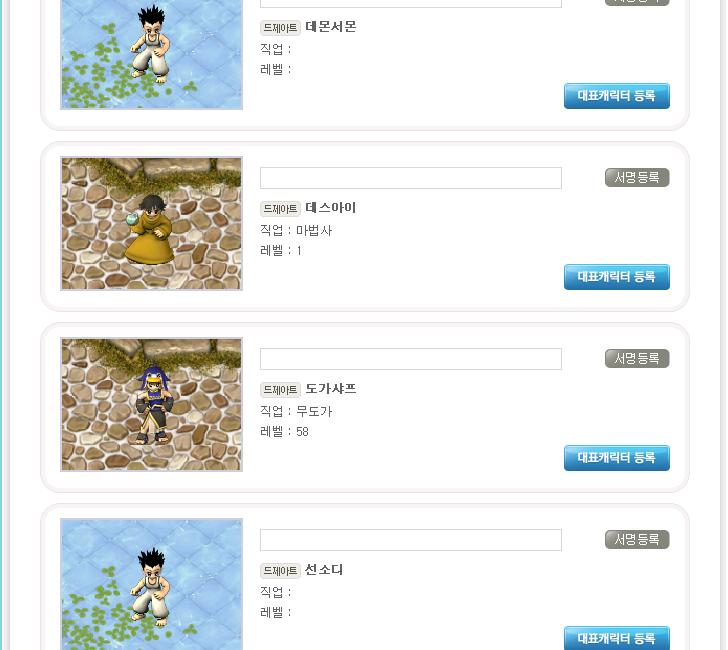Screen dimensions: 728x650
Task: Tap 대표캐릭터 등록 for 데몬서몬
Action: coord(616,96)
